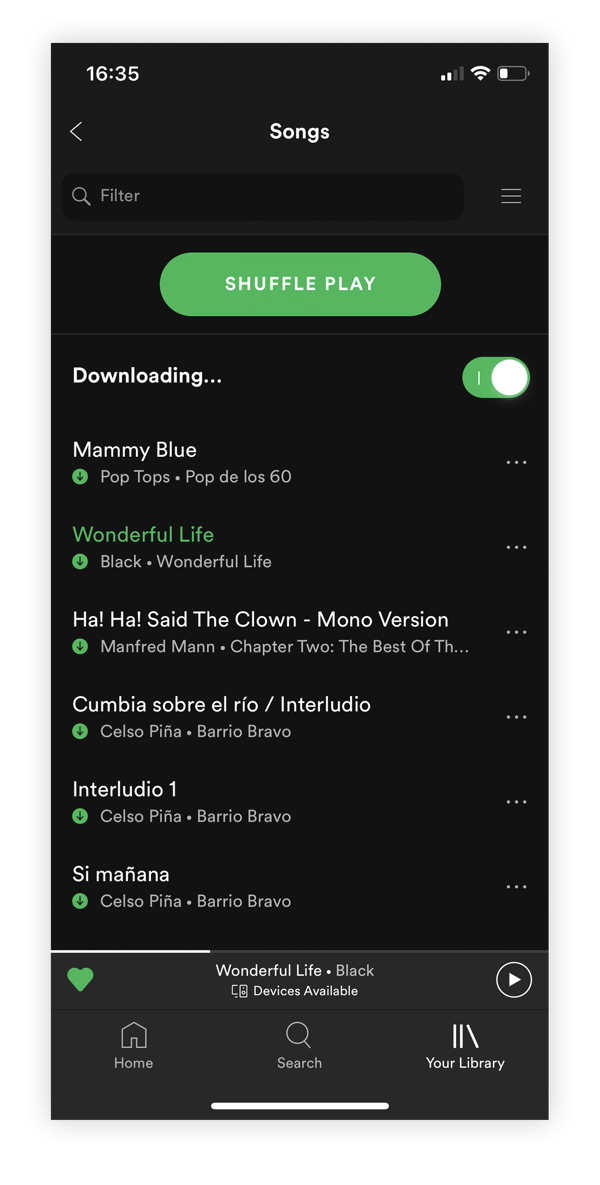This screenshot has width=600, height=1185.
Task: Tap the Filter search field
Action: click(262, 196)
